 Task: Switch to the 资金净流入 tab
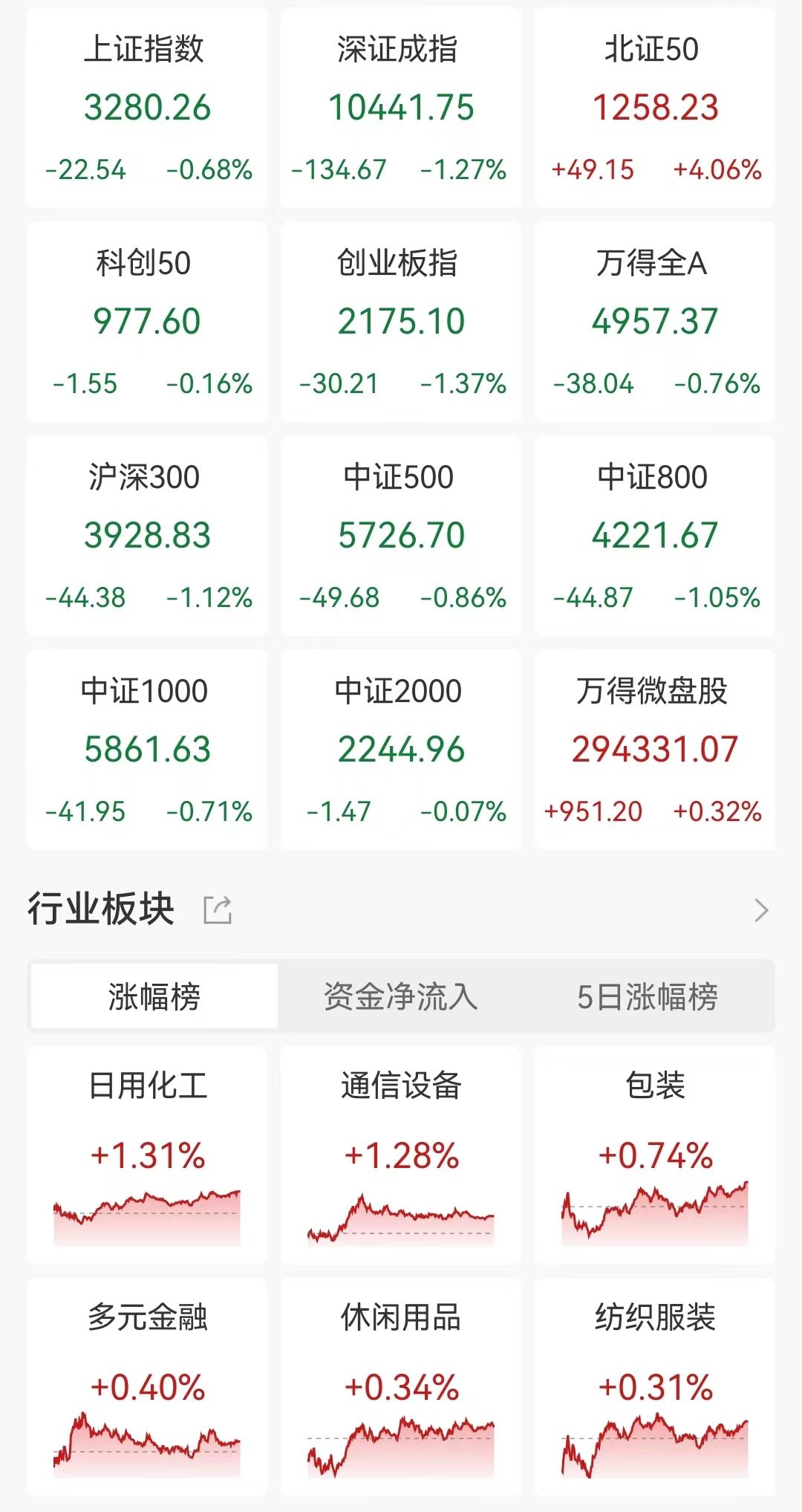point(401,996)
